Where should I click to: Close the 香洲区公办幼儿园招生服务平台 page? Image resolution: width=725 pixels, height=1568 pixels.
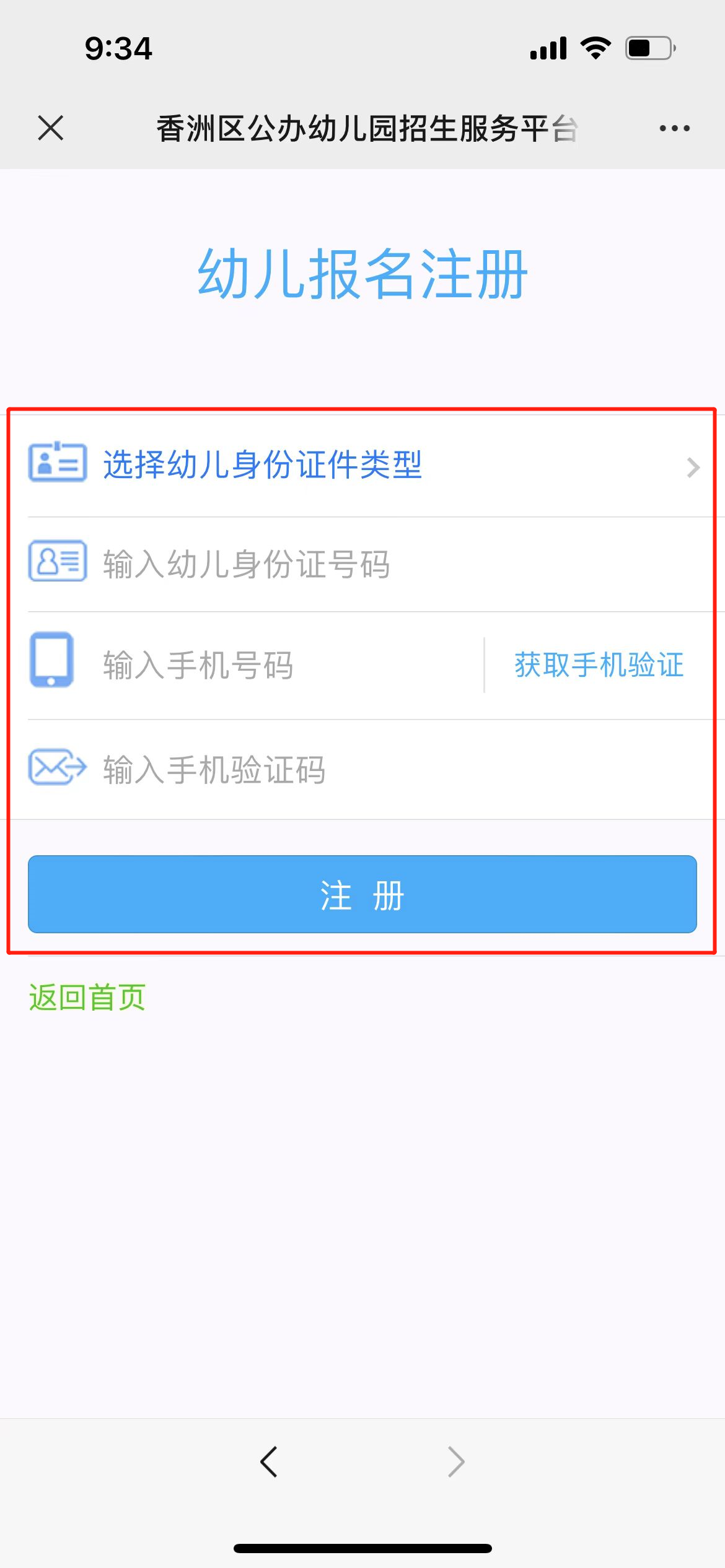[51, 128]
